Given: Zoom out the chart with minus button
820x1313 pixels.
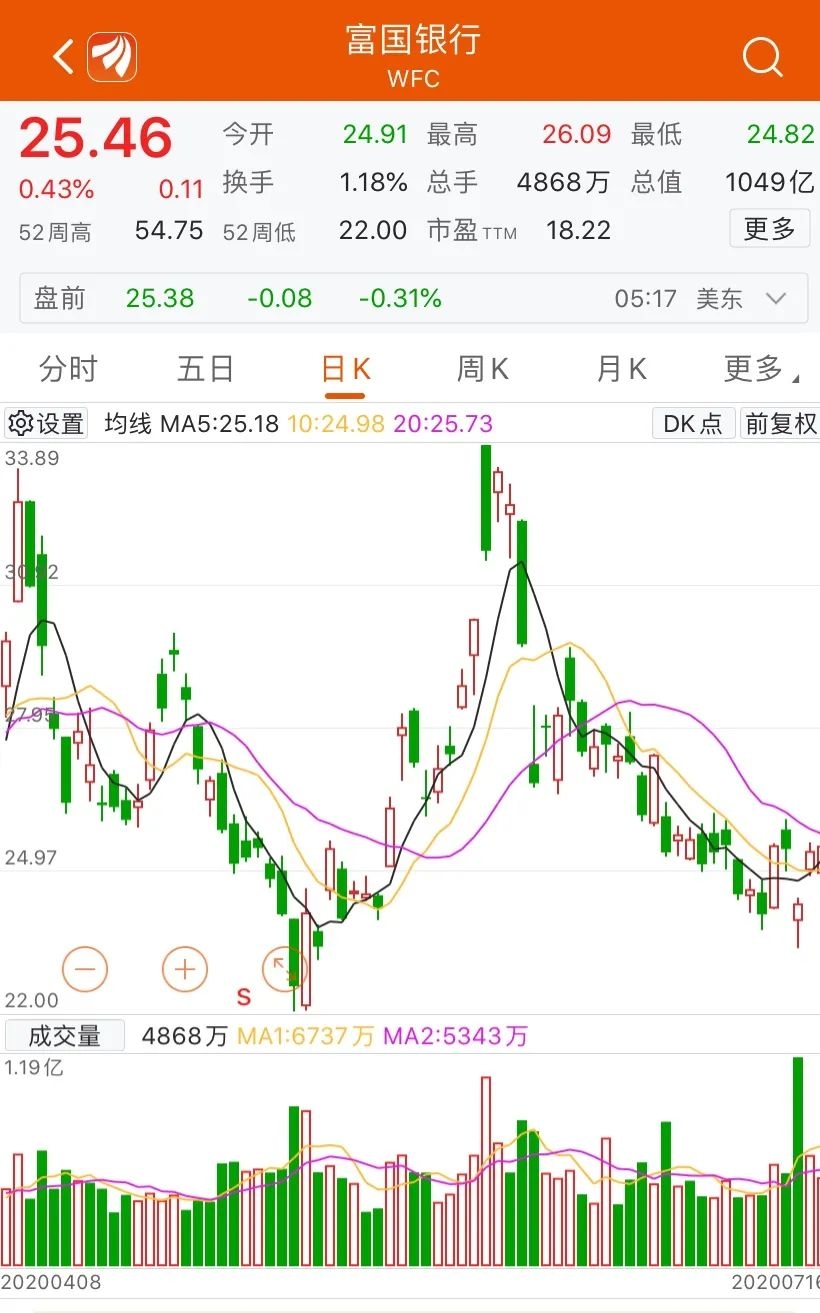Looking at the screenshot, I should 85,969.
